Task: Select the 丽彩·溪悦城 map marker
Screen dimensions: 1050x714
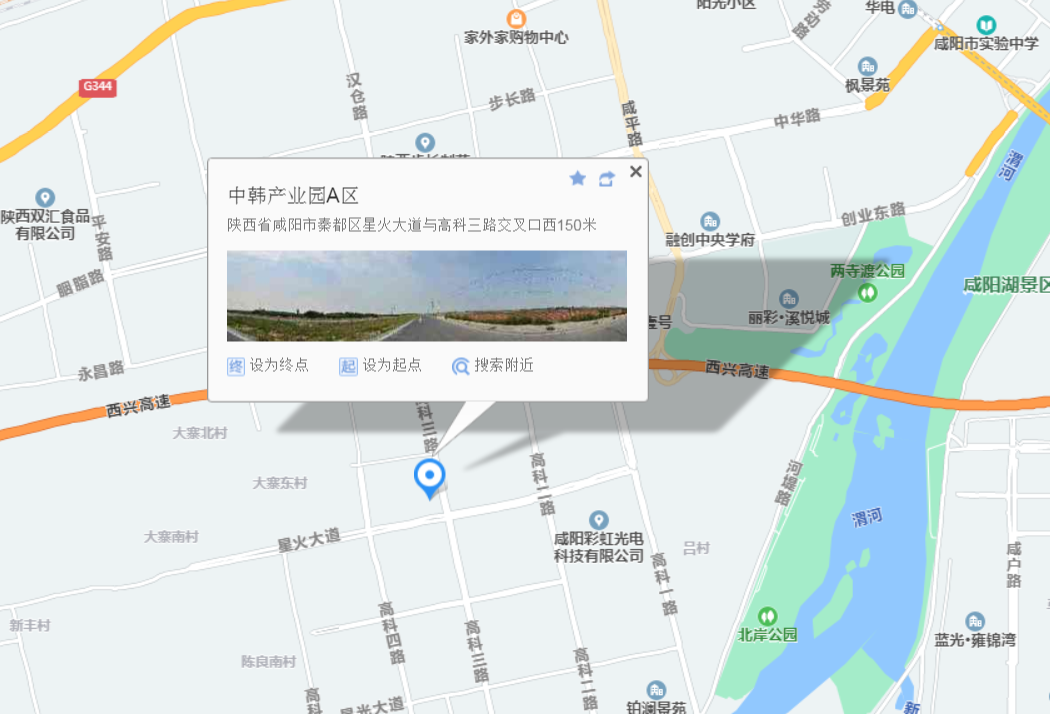Action: tap(789, 299)
